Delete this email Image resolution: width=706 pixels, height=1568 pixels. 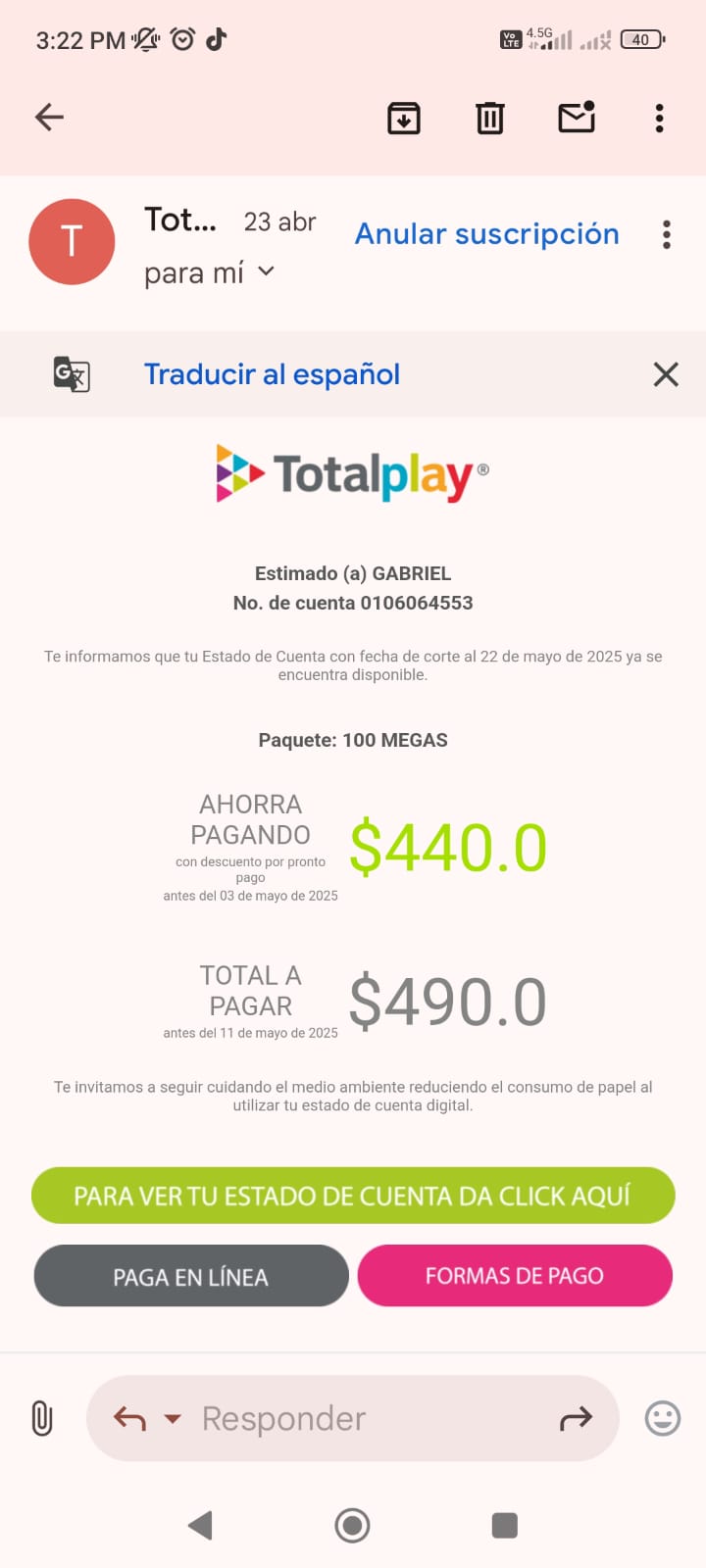pyautogui.click(x=489, y=118)
